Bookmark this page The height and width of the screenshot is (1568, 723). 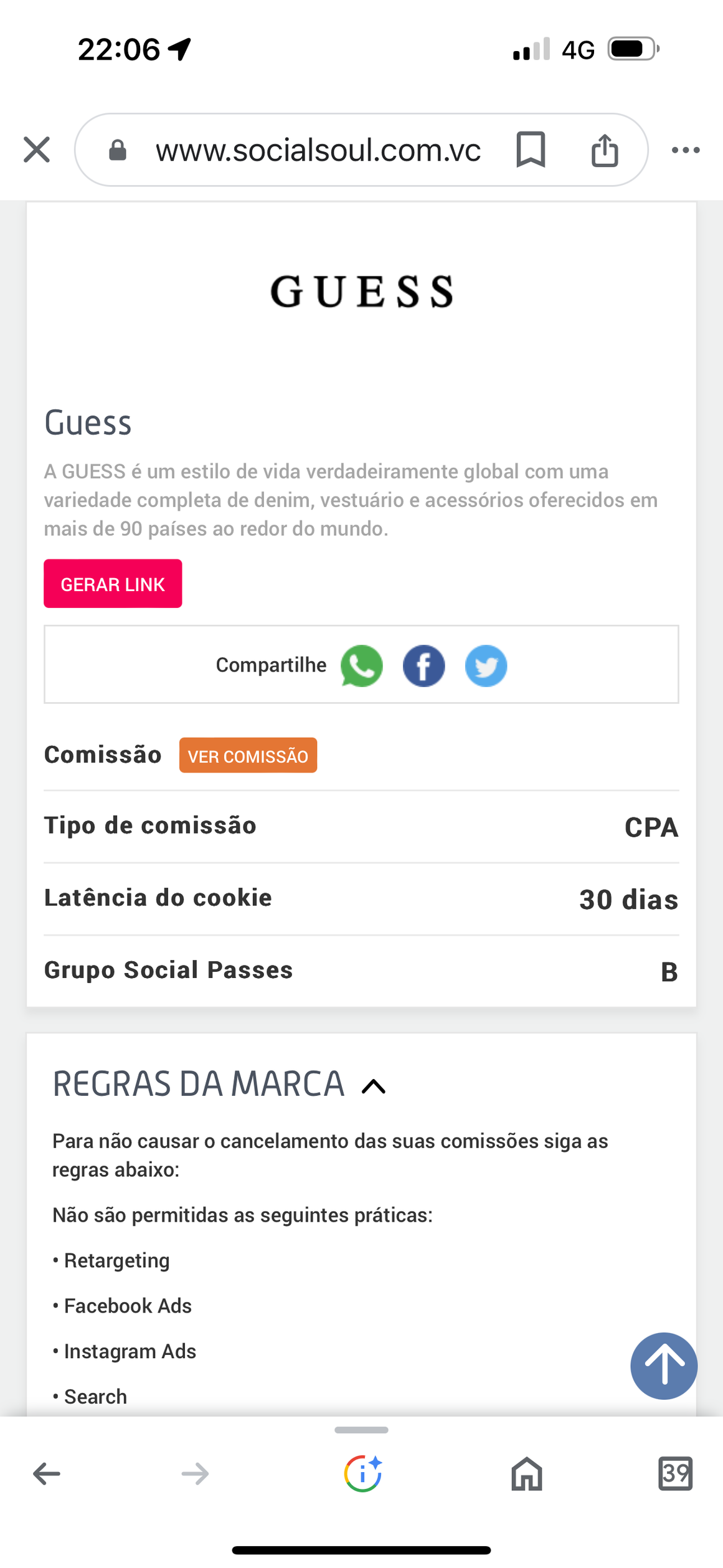[531, 150]
